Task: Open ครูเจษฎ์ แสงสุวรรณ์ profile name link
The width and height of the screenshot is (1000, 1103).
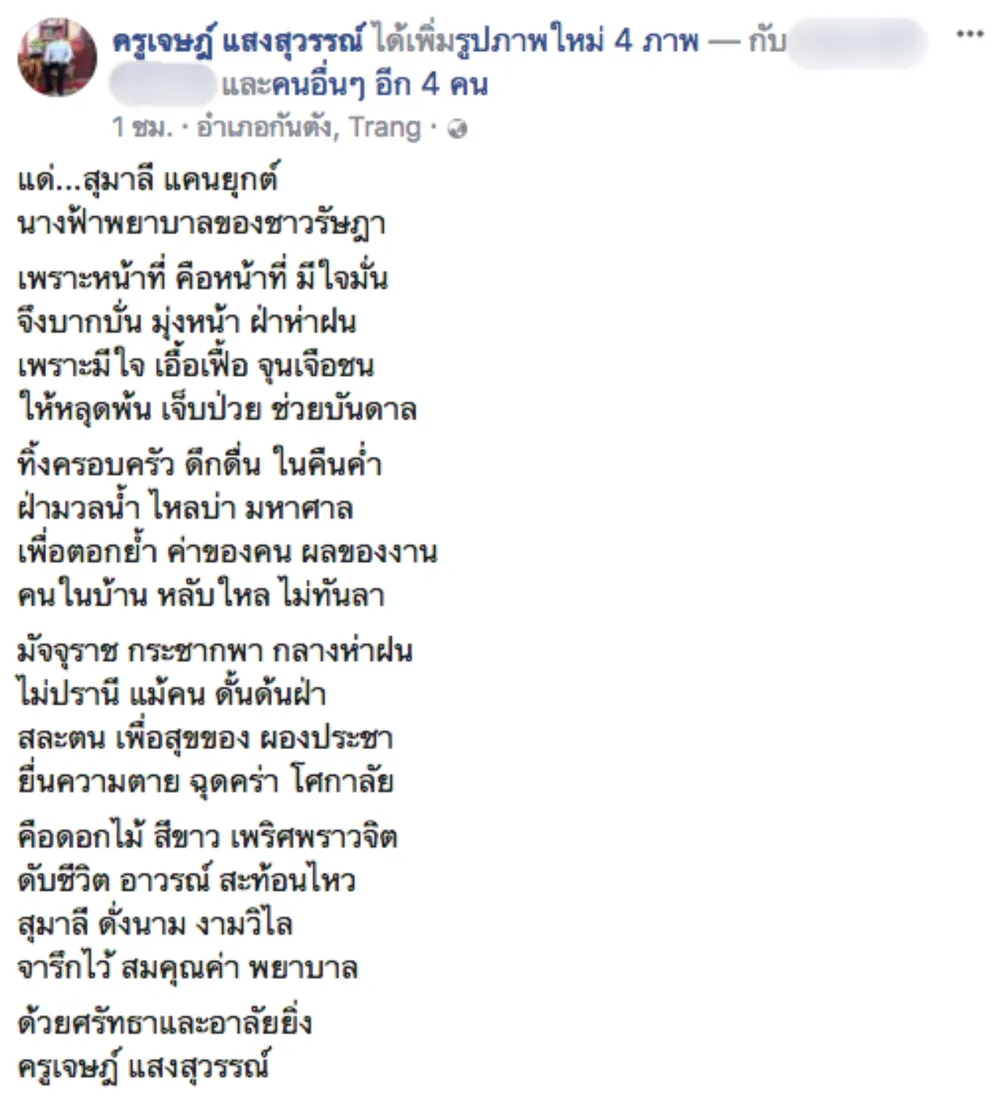Action: click(x=240, y=41)
